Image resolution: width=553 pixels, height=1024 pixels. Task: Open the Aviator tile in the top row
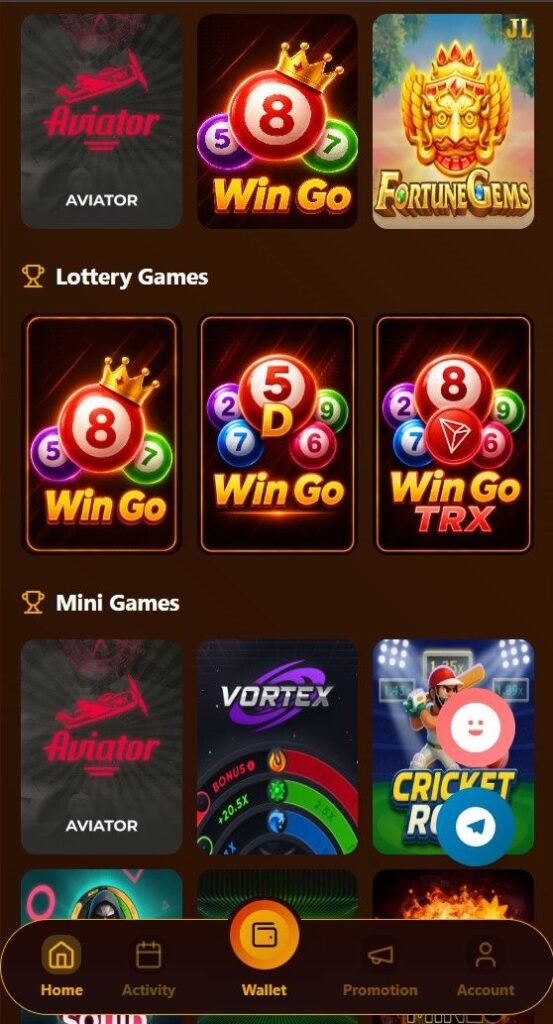coord(101,121)
